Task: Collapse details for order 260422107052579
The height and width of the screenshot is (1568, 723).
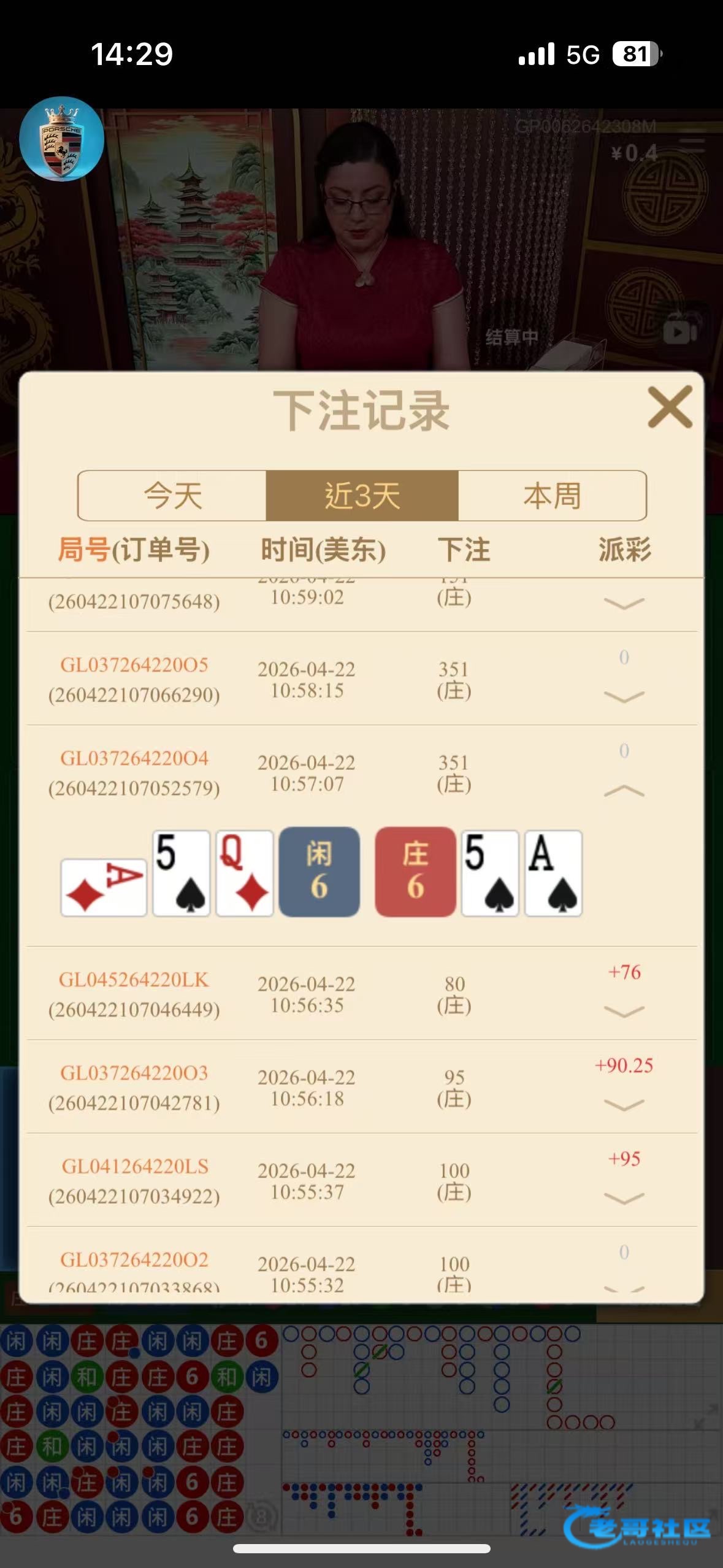Action: (x=624, y=791)
